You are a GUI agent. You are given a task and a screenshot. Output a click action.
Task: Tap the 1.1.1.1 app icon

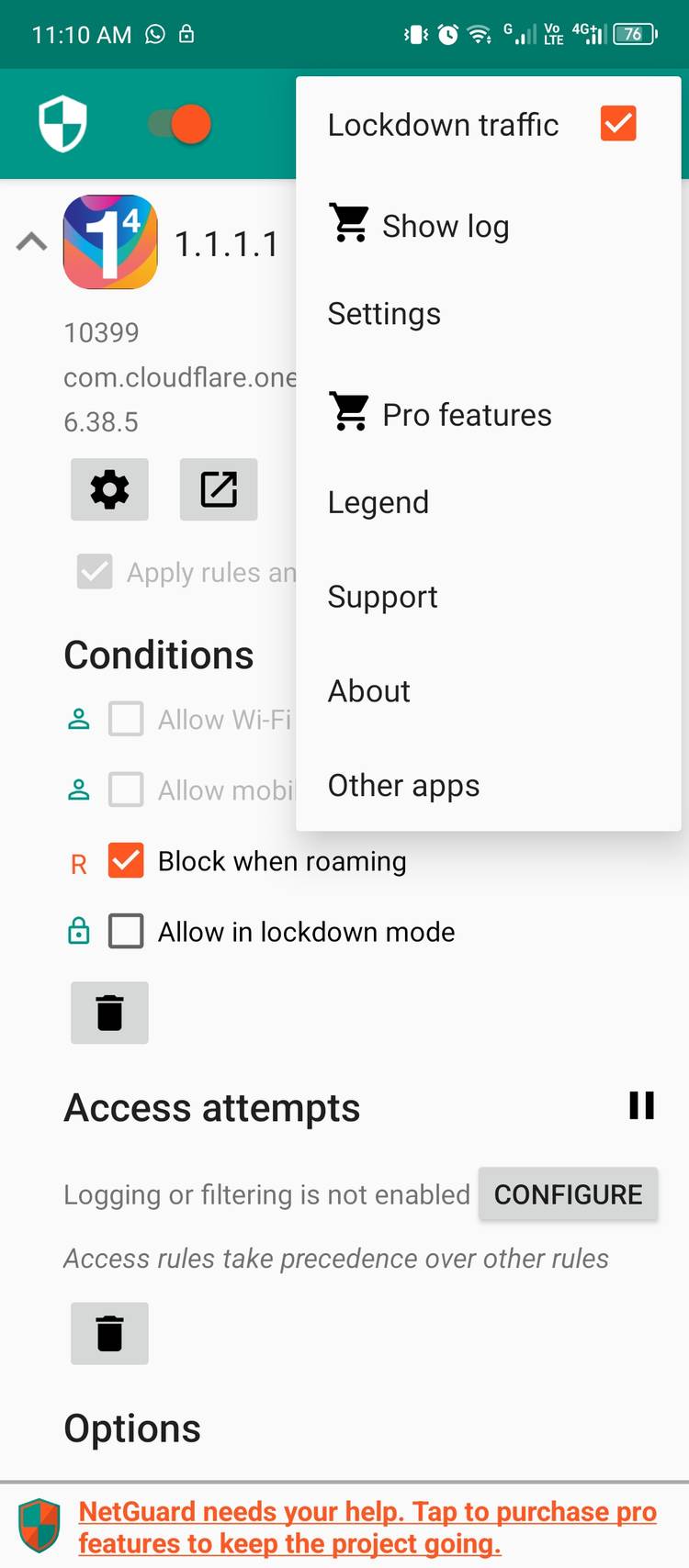109,241
